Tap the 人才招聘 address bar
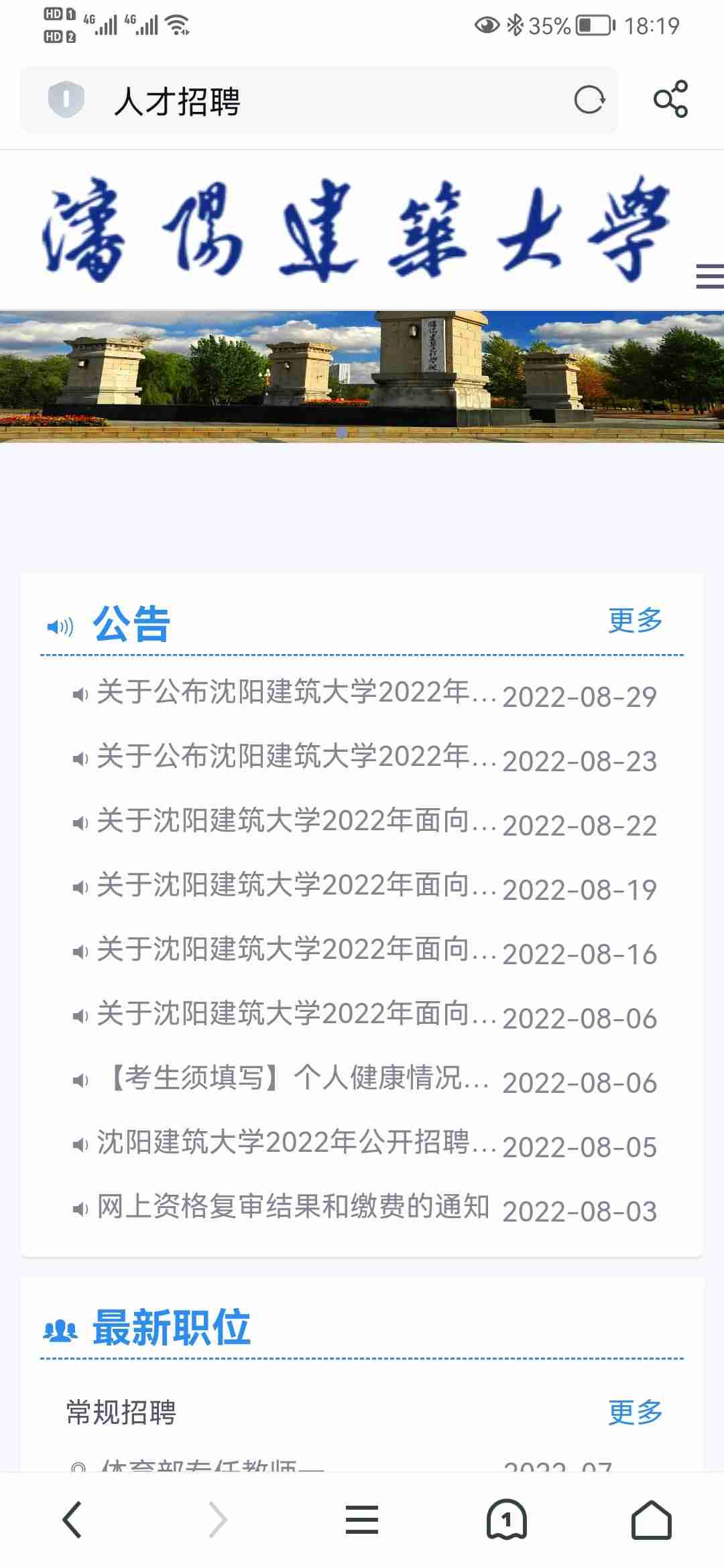The width and height of the screenshot is (724, 1568). click(x=322, y=101)
